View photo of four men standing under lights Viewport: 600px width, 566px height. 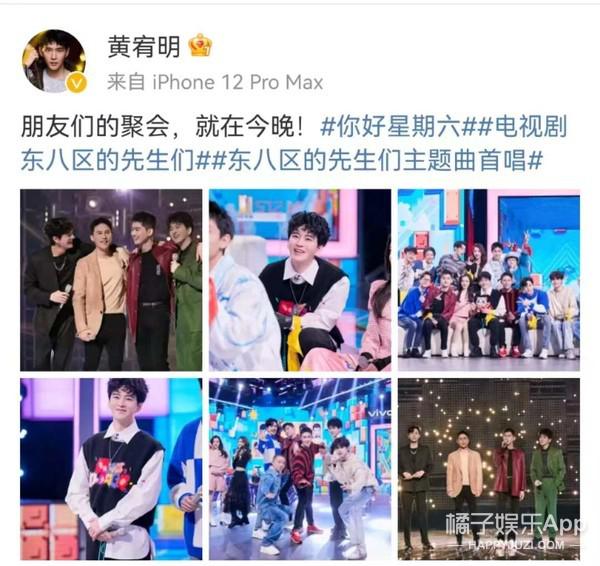tap(488, 468)
